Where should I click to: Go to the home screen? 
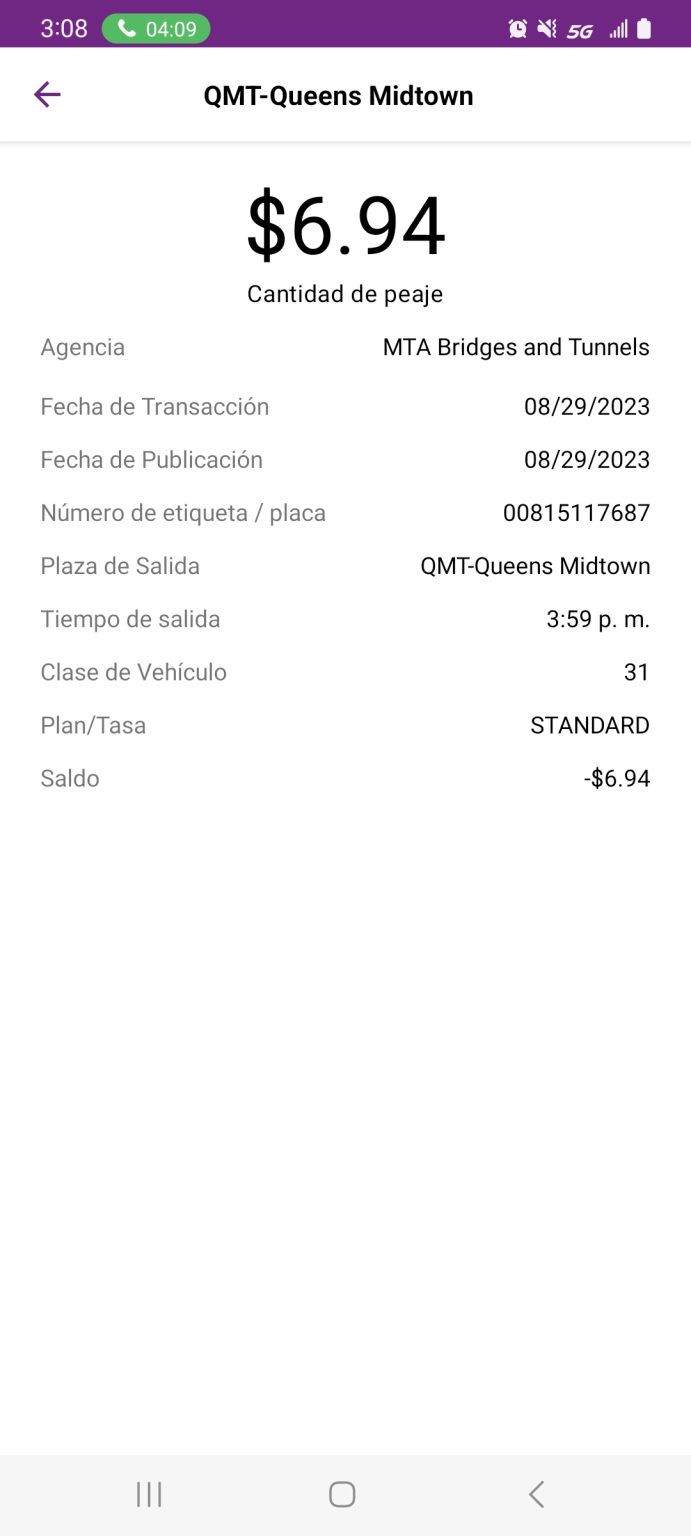tap(342, 1495)
